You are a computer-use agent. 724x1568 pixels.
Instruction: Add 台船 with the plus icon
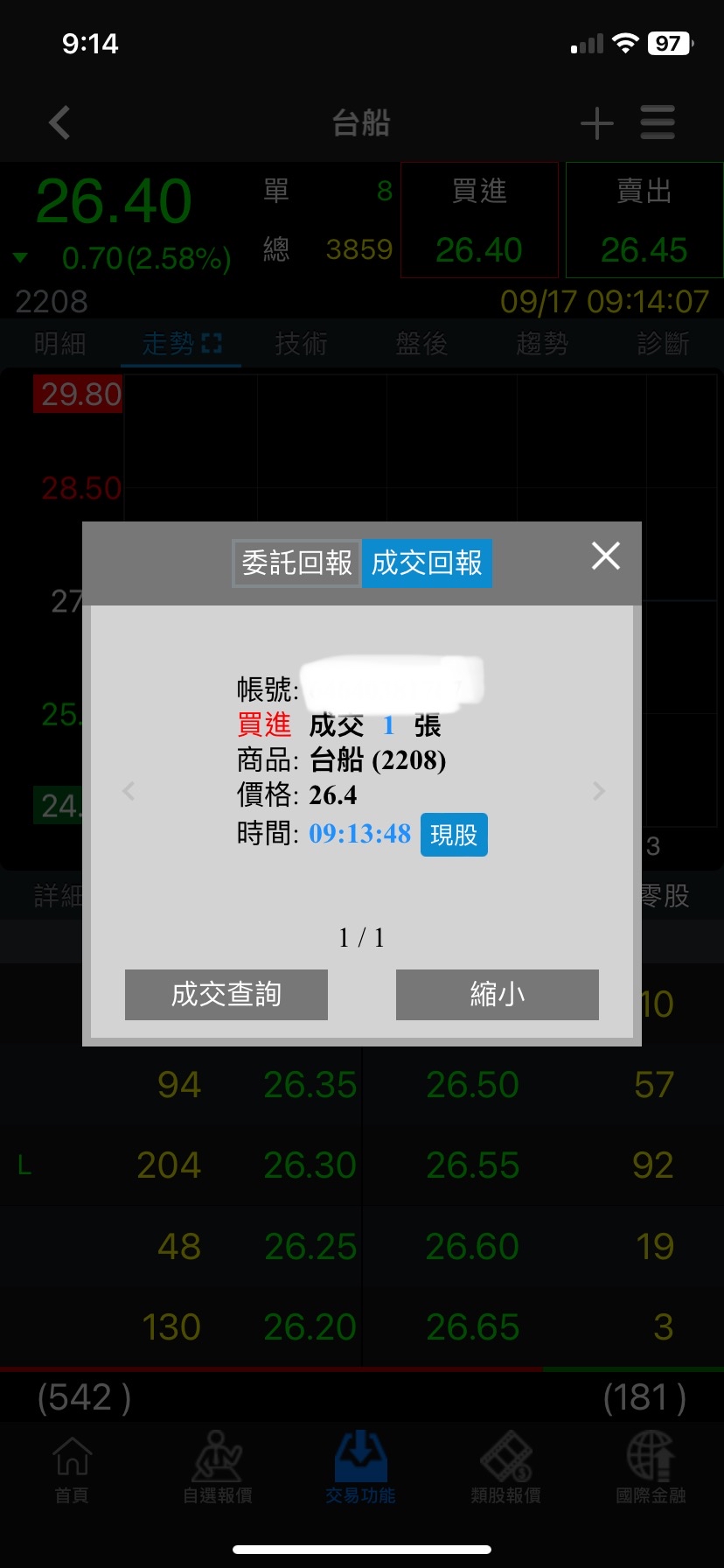(597, 122)
